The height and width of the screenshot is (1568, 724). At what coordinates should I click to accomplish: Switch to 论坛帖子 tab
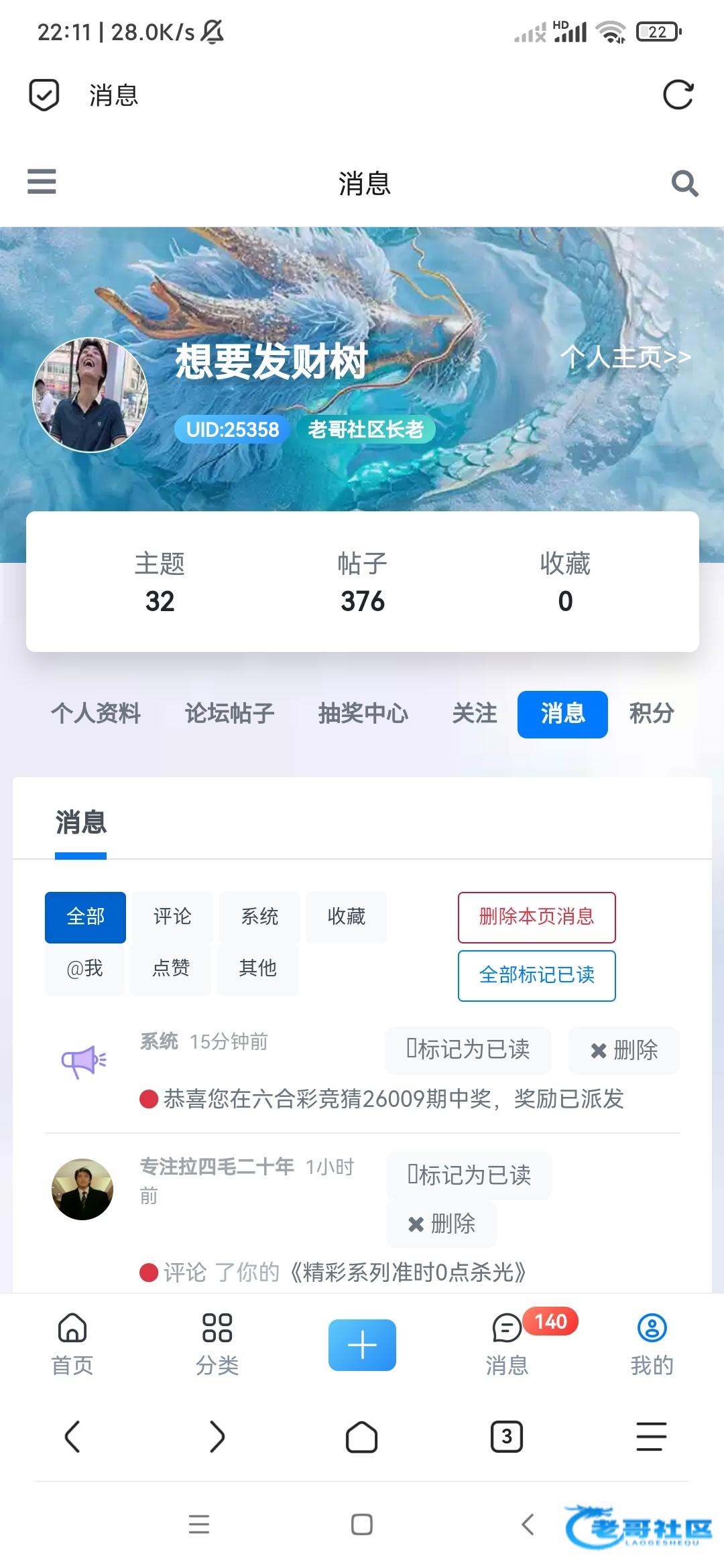229,714
